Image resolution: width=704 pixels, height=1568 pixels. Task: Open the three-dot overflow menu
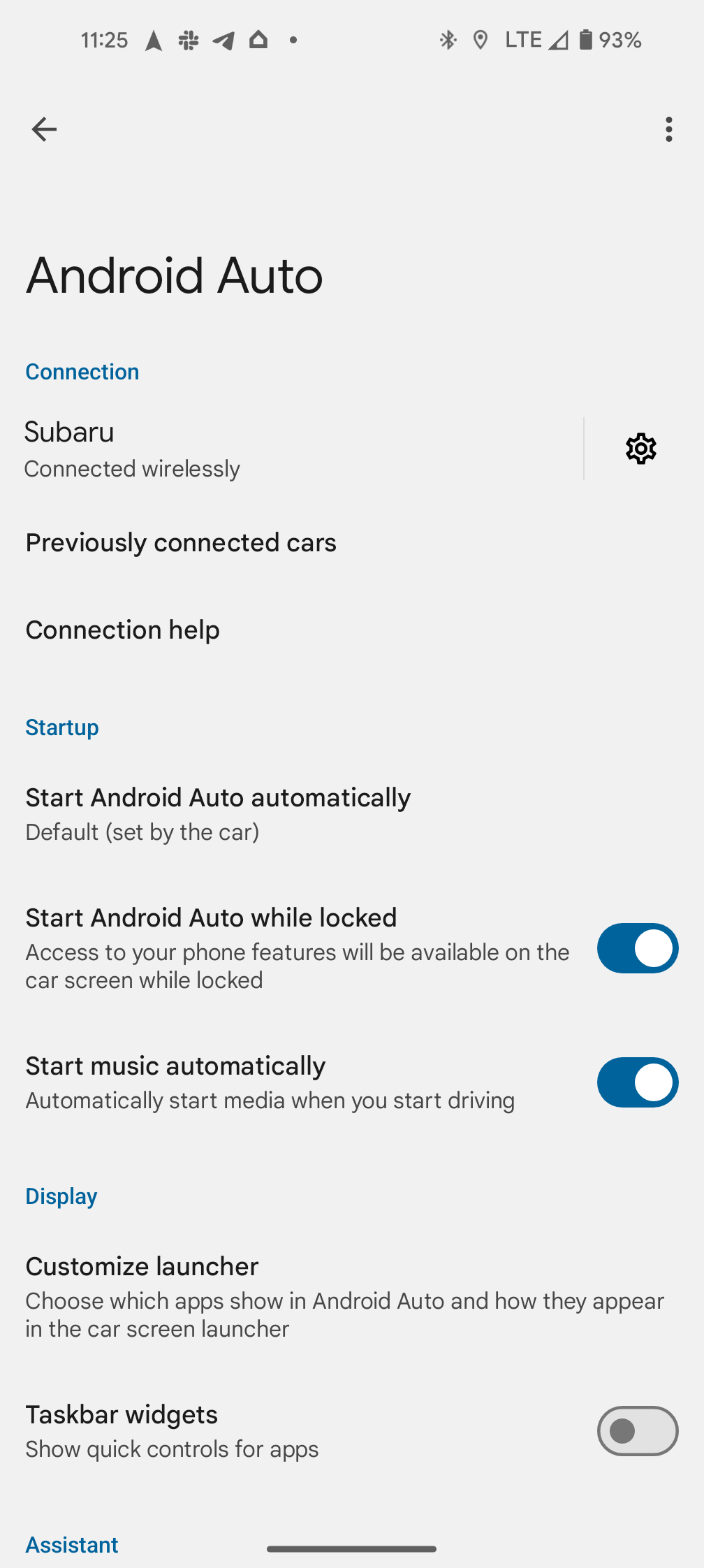(x=668, y=129)
